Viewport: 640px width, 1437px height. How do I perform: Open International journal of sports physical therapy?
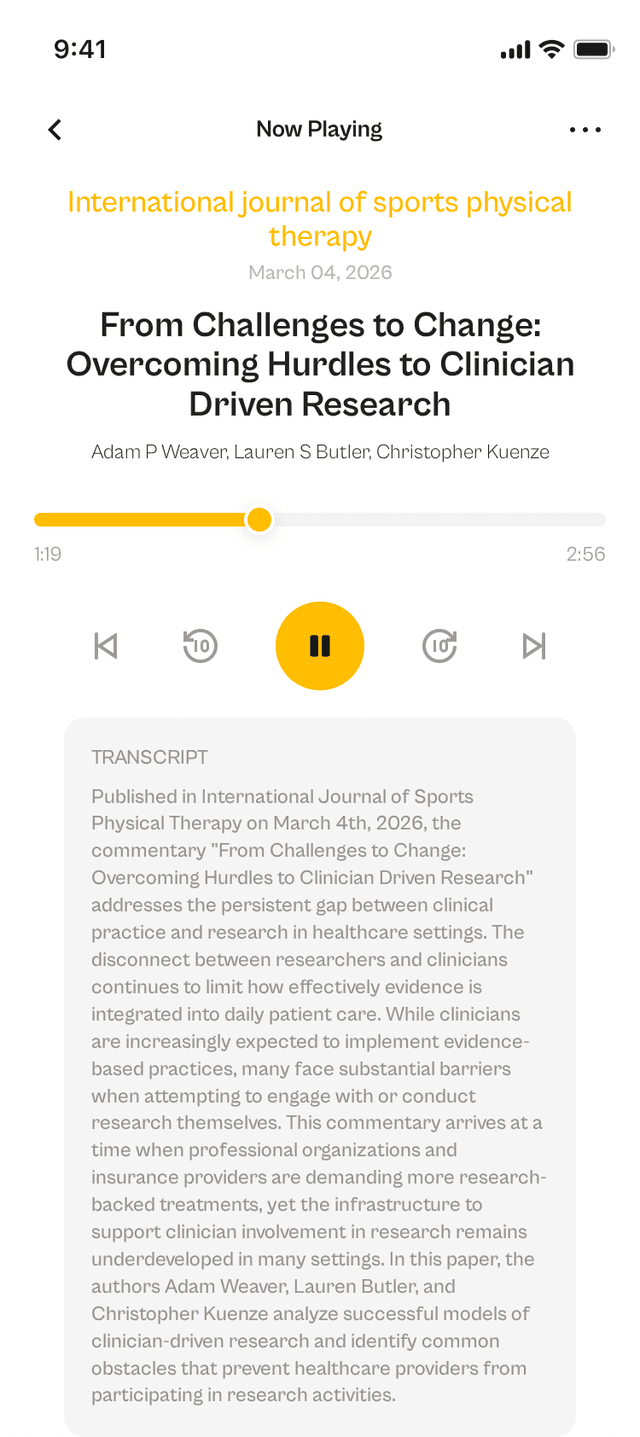pyautogui.click(x=320, y=218)
